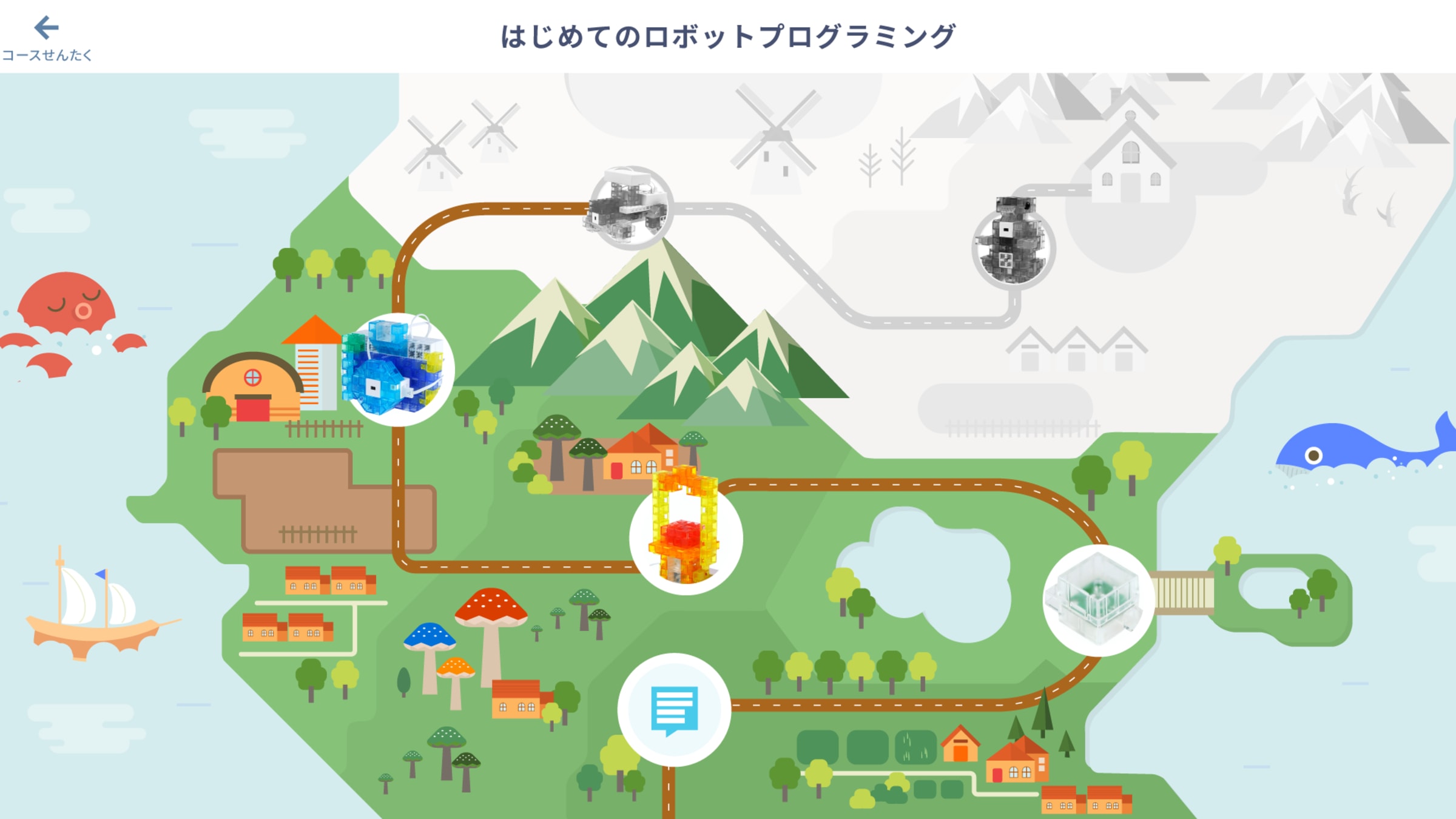Open the blue chat message lesson node
Viewport: 1456px width, 819px height.
[x=674, y=709]
